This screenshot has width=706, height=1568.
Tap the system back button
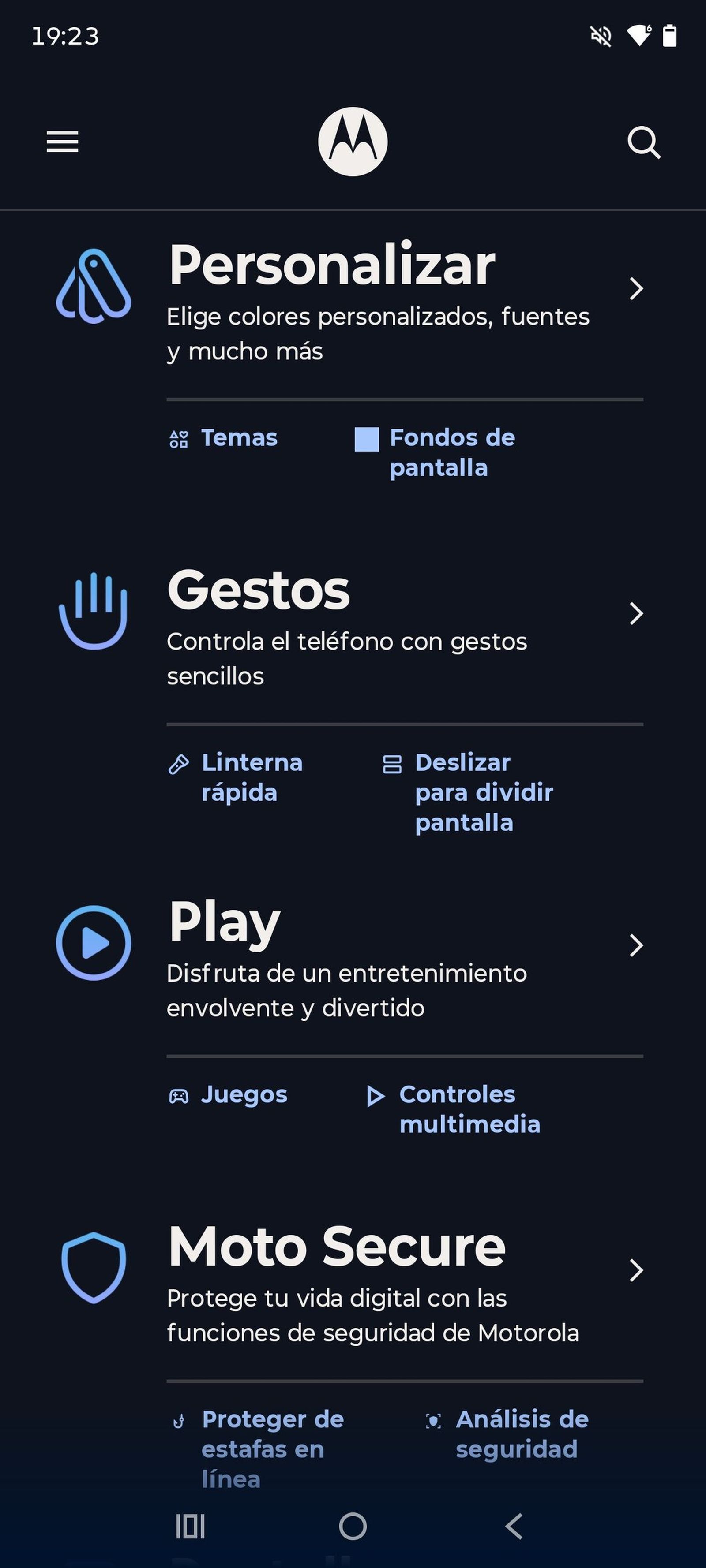click(514, 1526)
